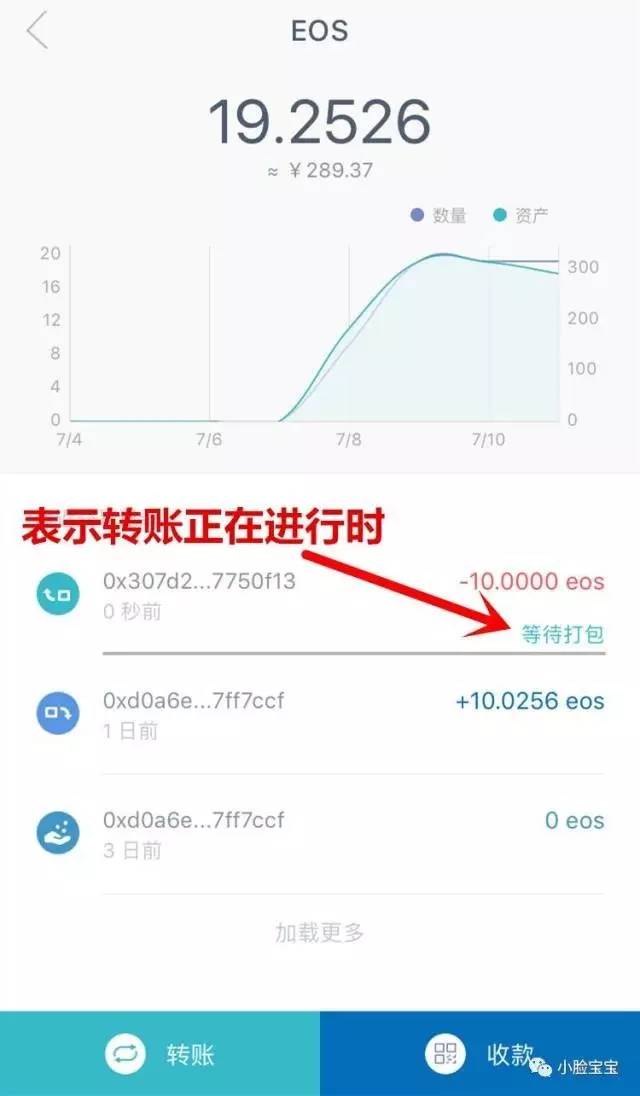Tap 加载更多 to load more records
Image resolution: width=640 pixels, height=1096 pixels.
click(x=320, y=933)
